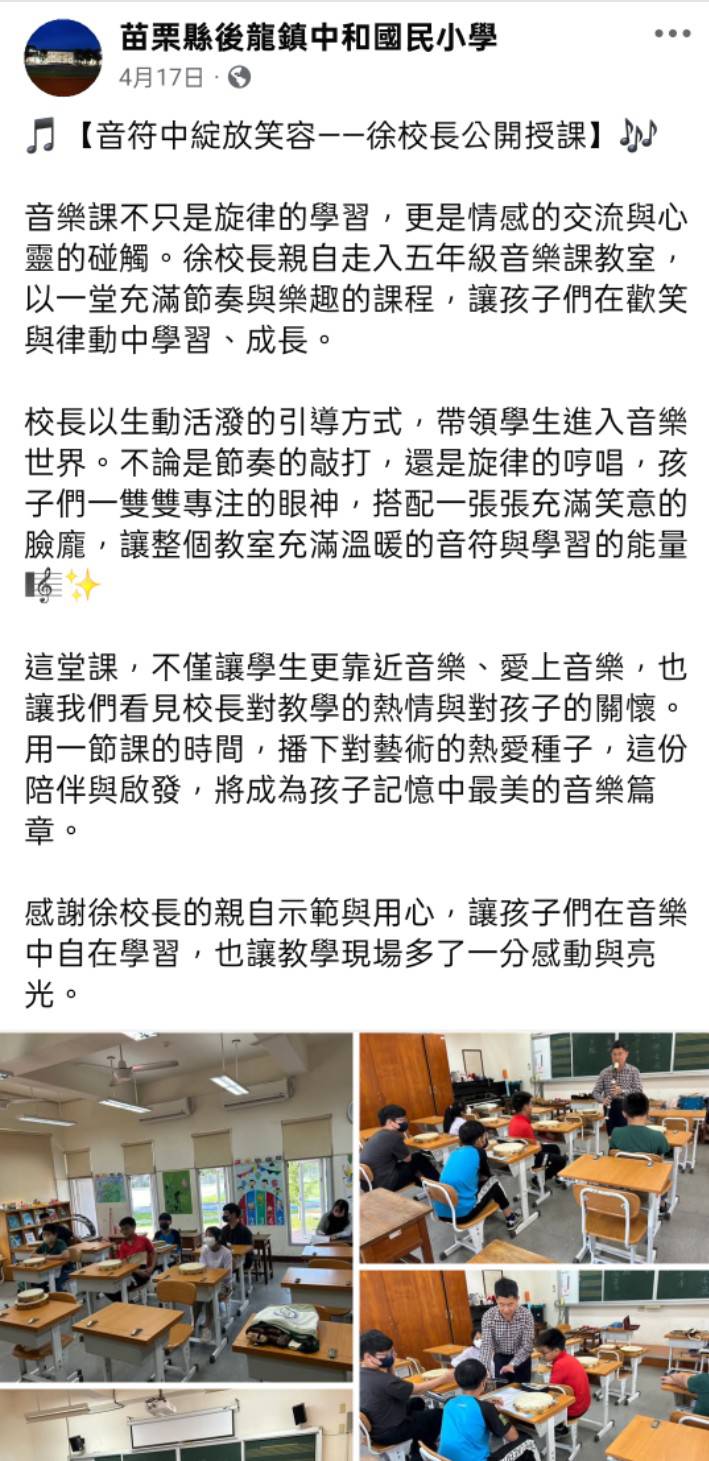Open the 4月17日 post timestamp

(160, 77)
